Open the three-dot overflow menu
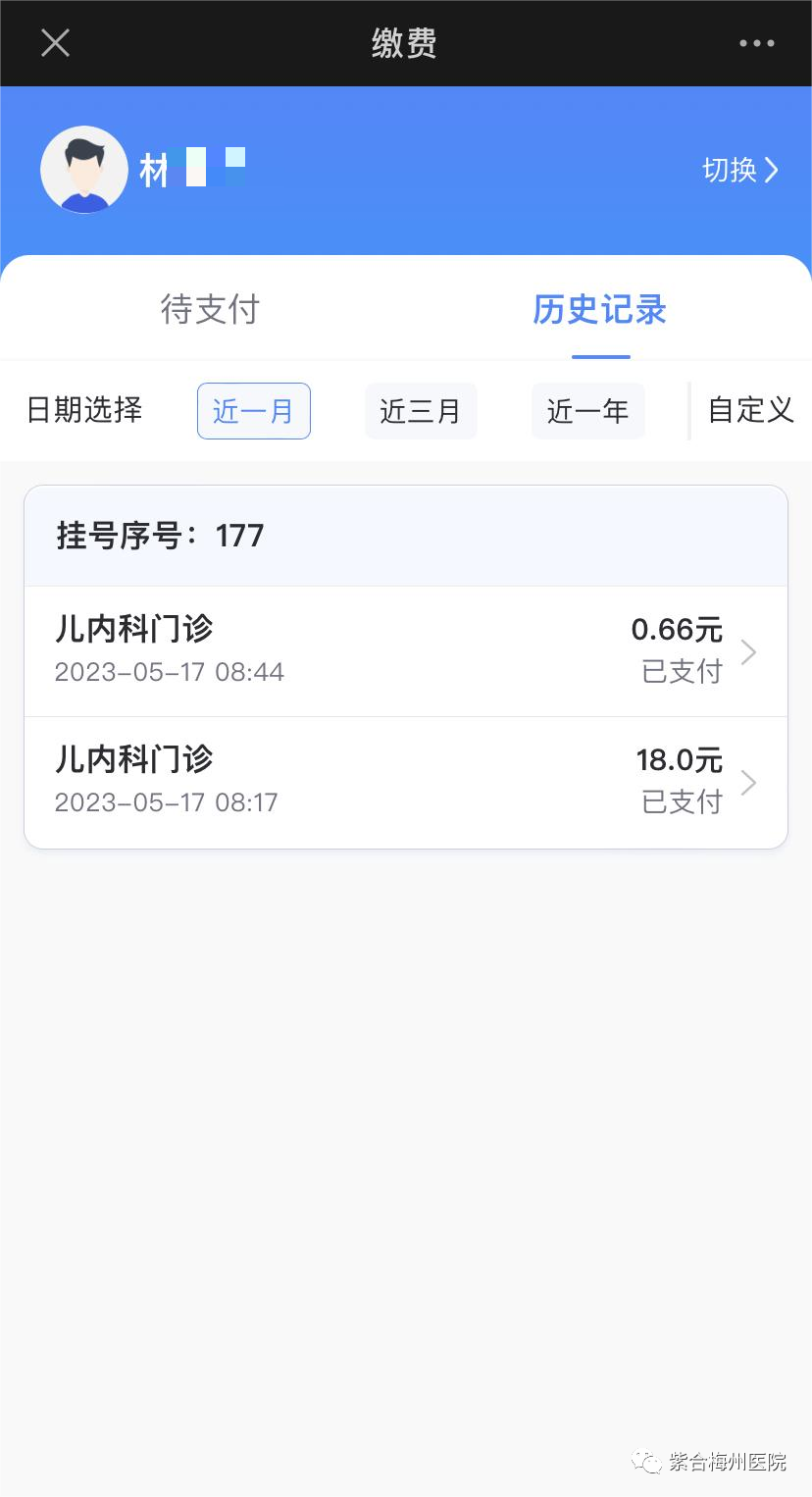The image size is (812, 1497). pos(756,43)
